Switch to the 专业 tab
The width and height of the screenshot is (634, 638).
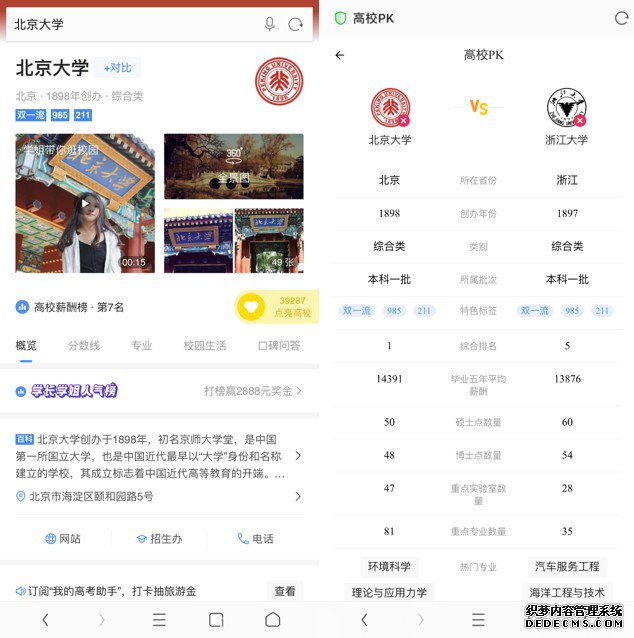click(142, 345)
